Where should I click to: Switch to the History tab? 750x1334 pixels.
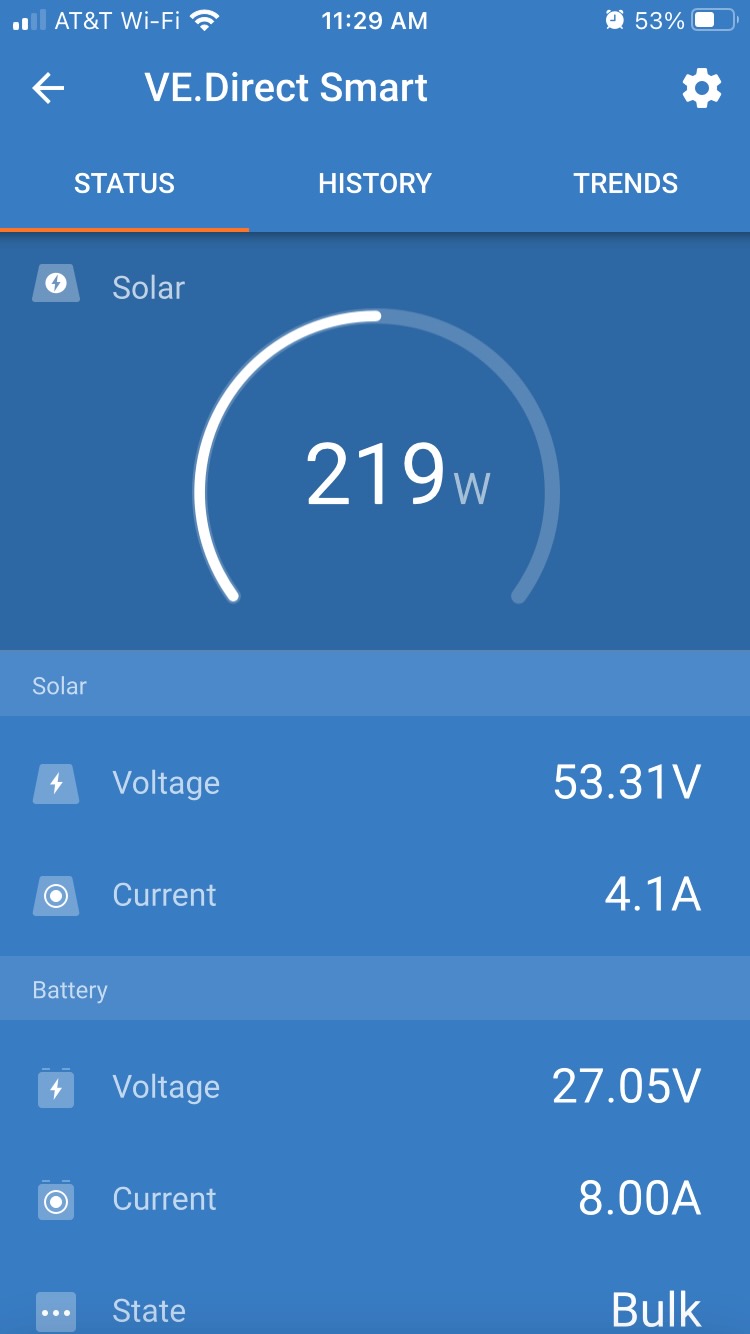(375, 184)
